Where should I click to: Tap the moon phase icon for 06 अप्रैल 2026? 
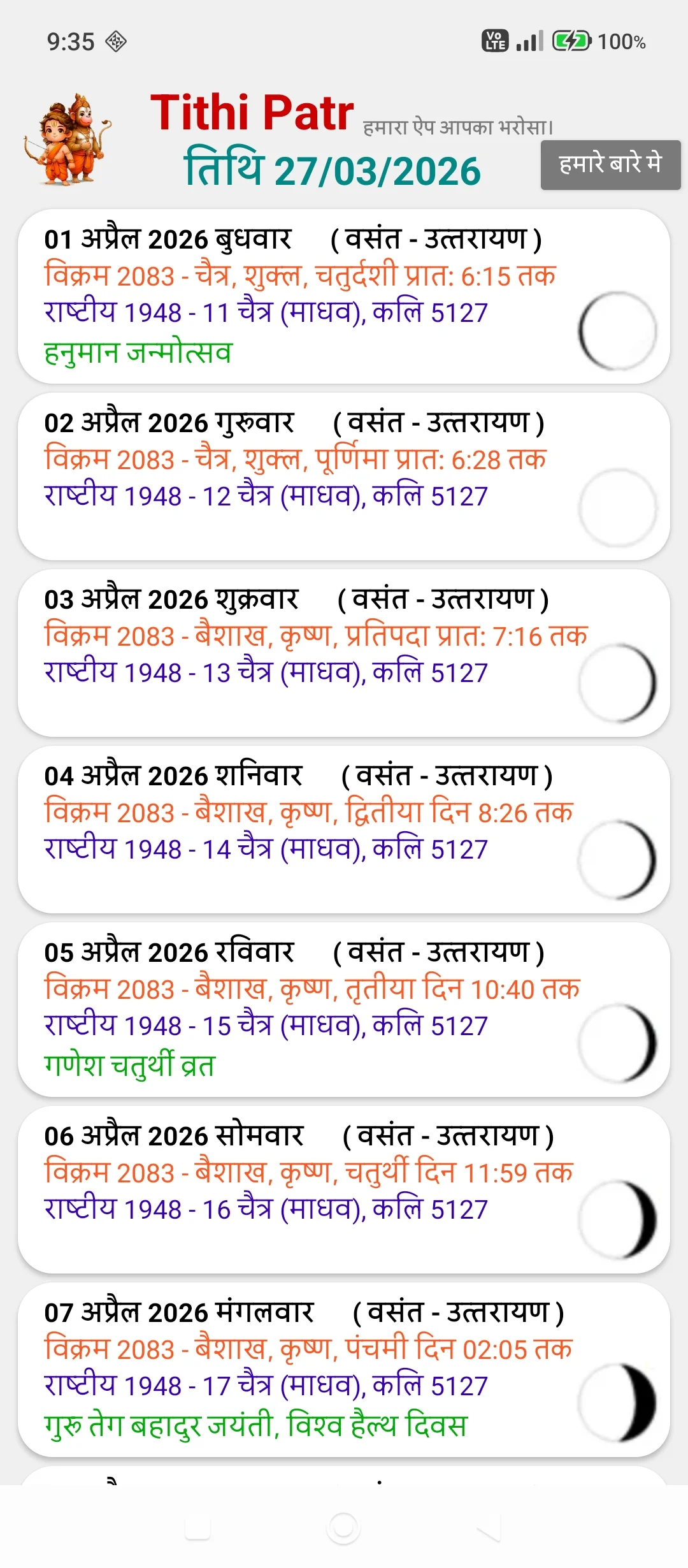617,1211
